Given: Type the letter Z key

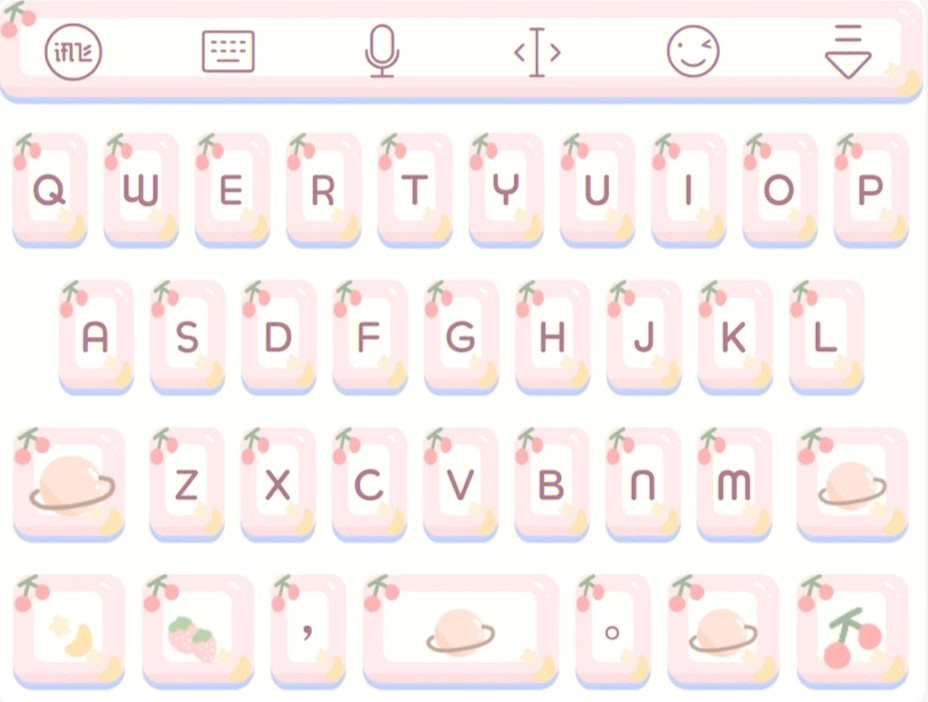Looking at the screenshot, I should 186,485.
